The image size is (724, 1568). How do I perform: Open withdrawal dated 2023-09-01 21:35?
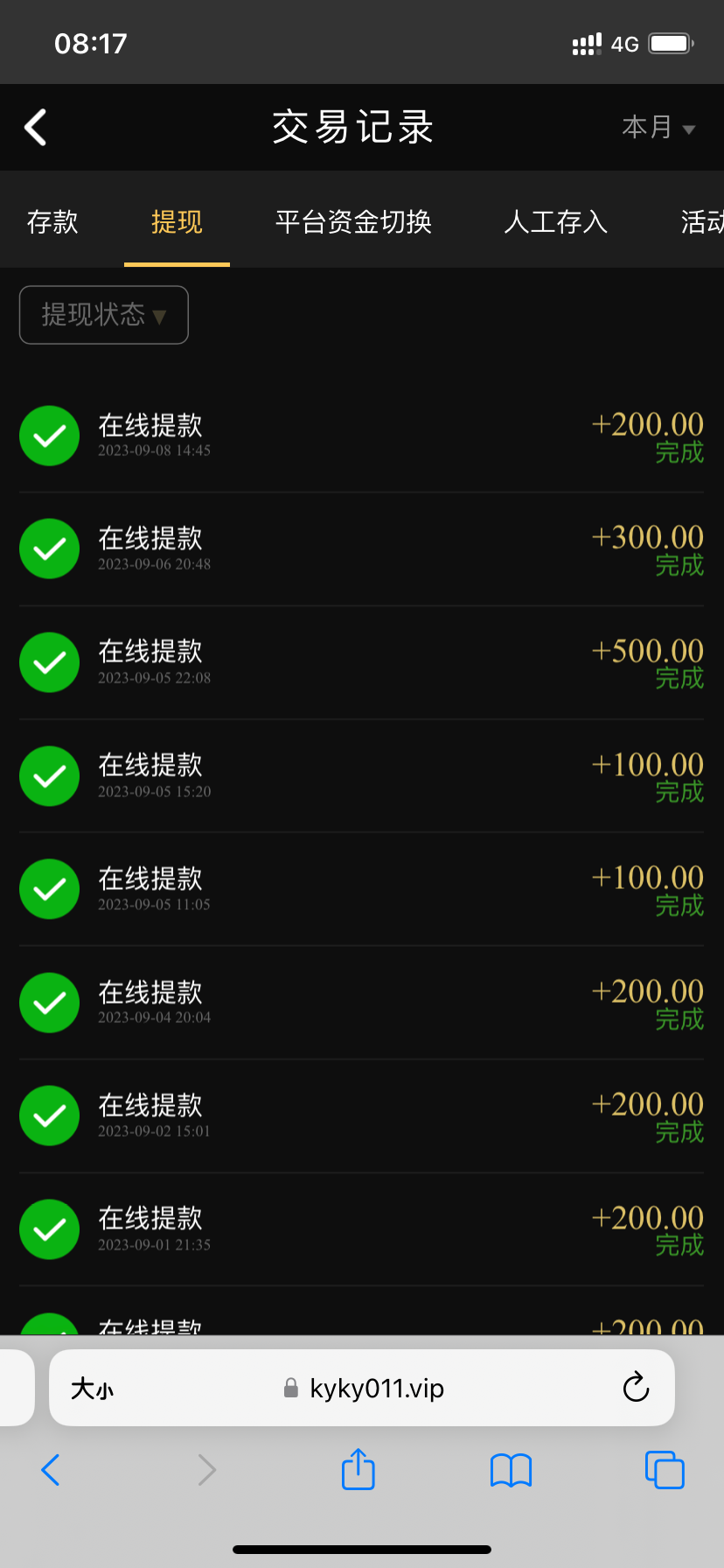361,1229
